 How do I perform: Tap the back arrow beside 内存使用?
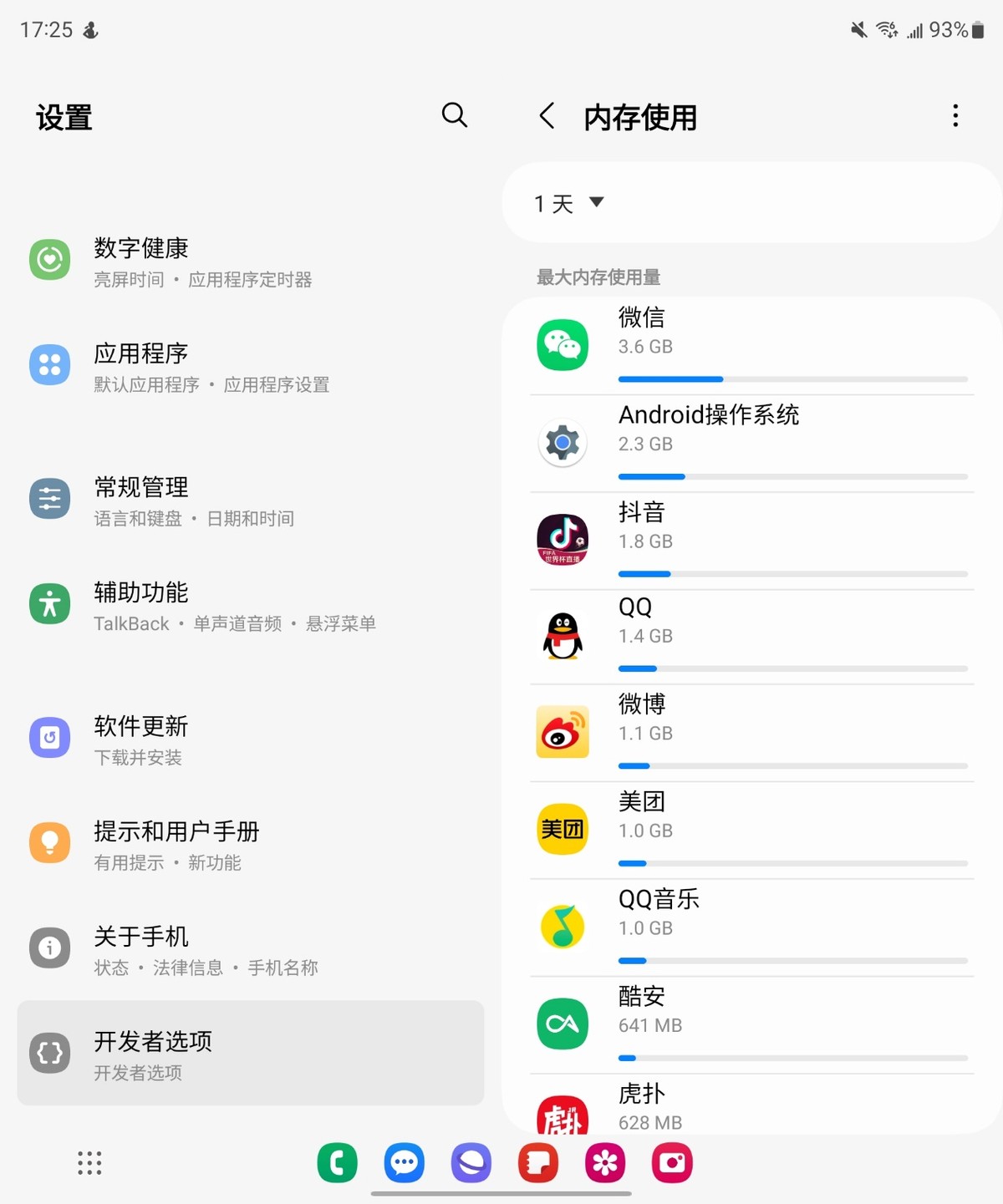coord(547,117)
